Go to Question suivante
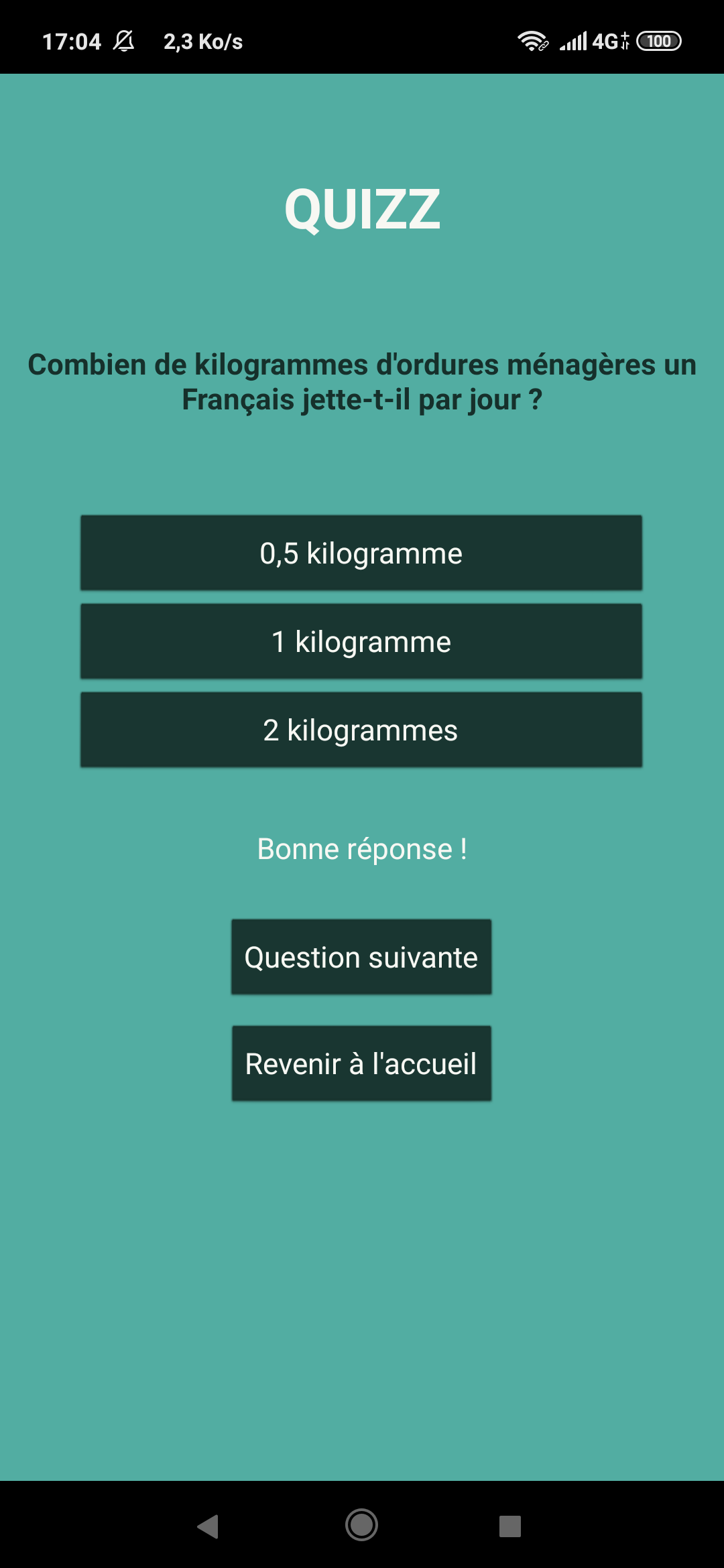This screenshot has width=724, height=1568. click(361, 958)
